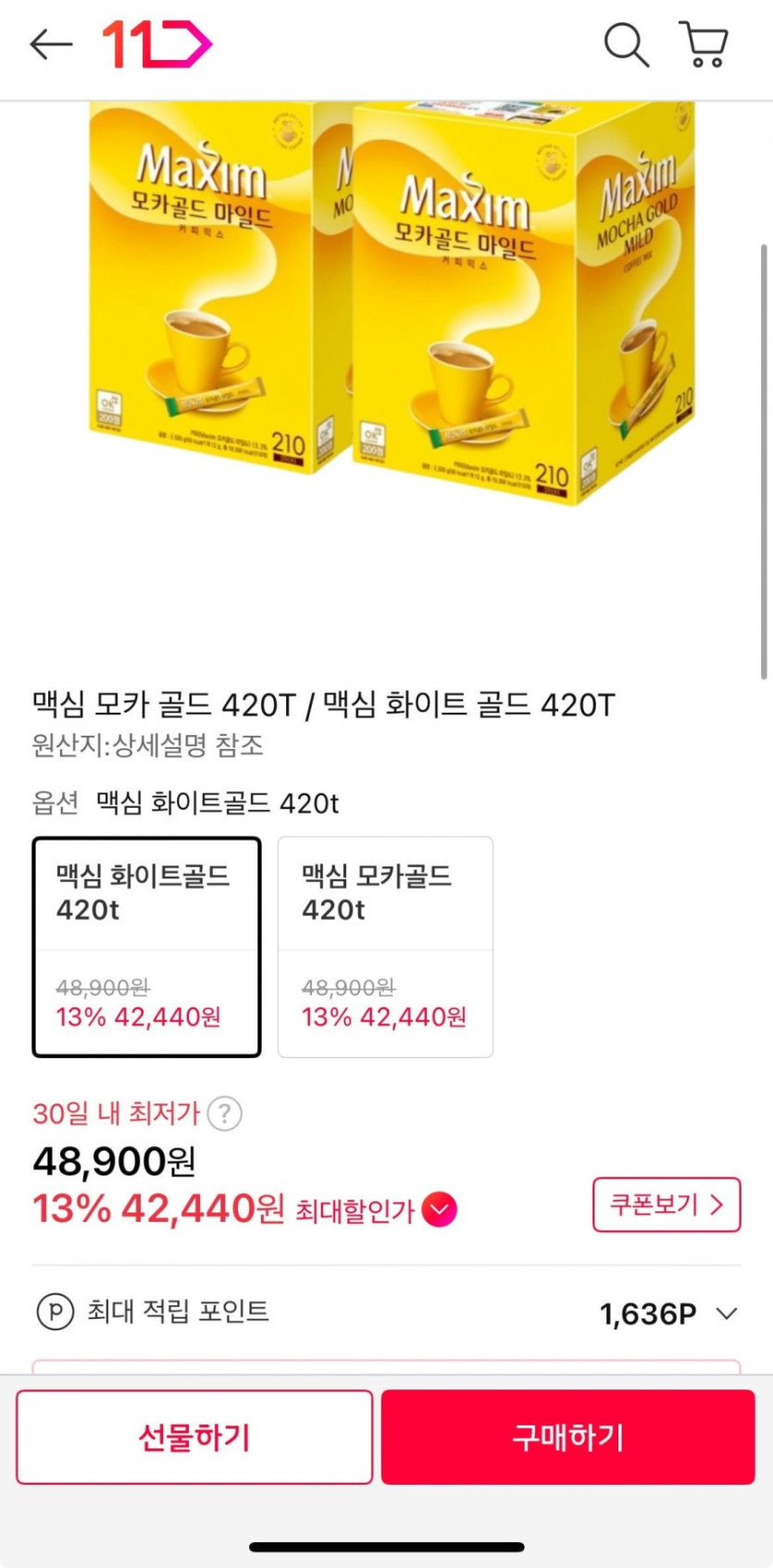Tap the 쿠폰보기 button
773x1568 pixels.
pyautogui.click(x=667, y=1205)
